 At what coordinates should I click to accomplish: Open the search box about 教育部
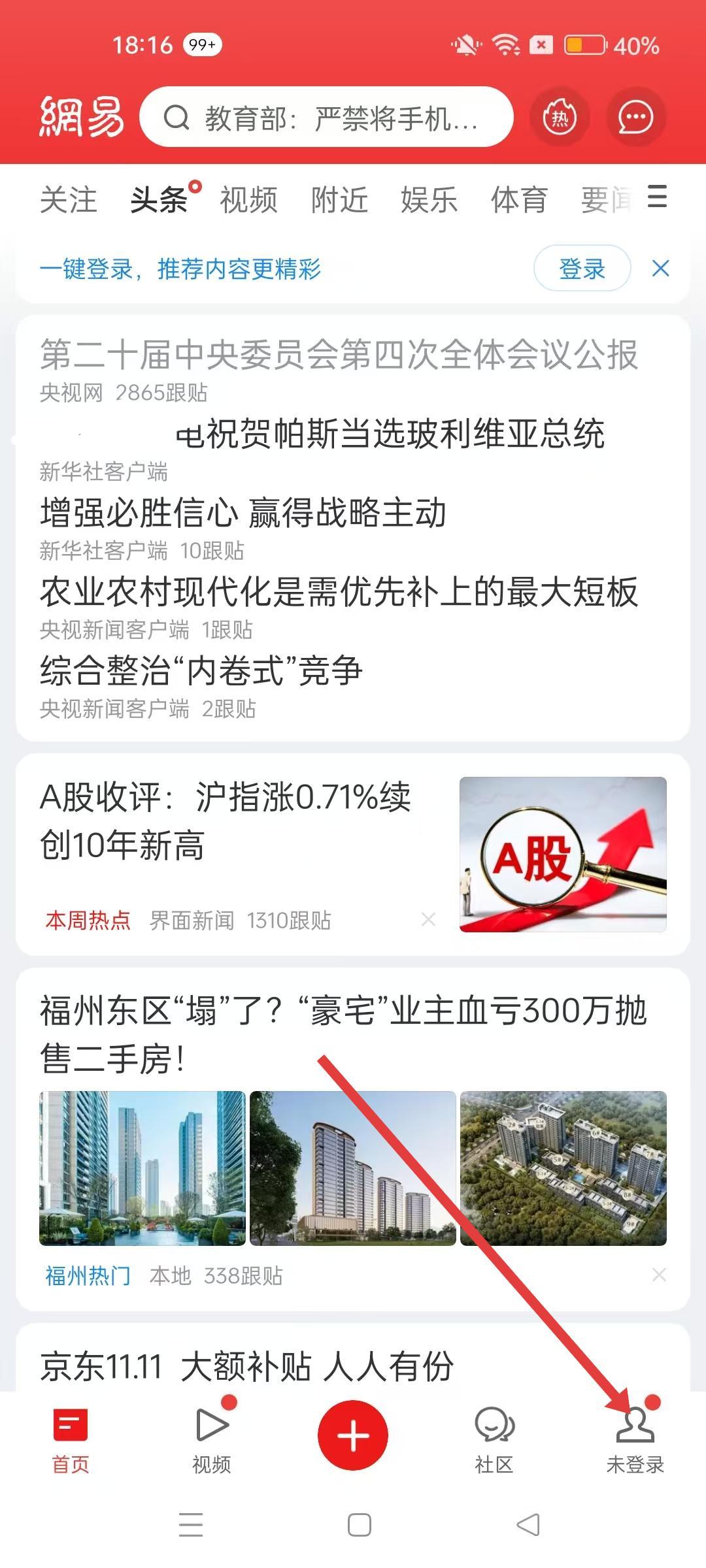327,118
